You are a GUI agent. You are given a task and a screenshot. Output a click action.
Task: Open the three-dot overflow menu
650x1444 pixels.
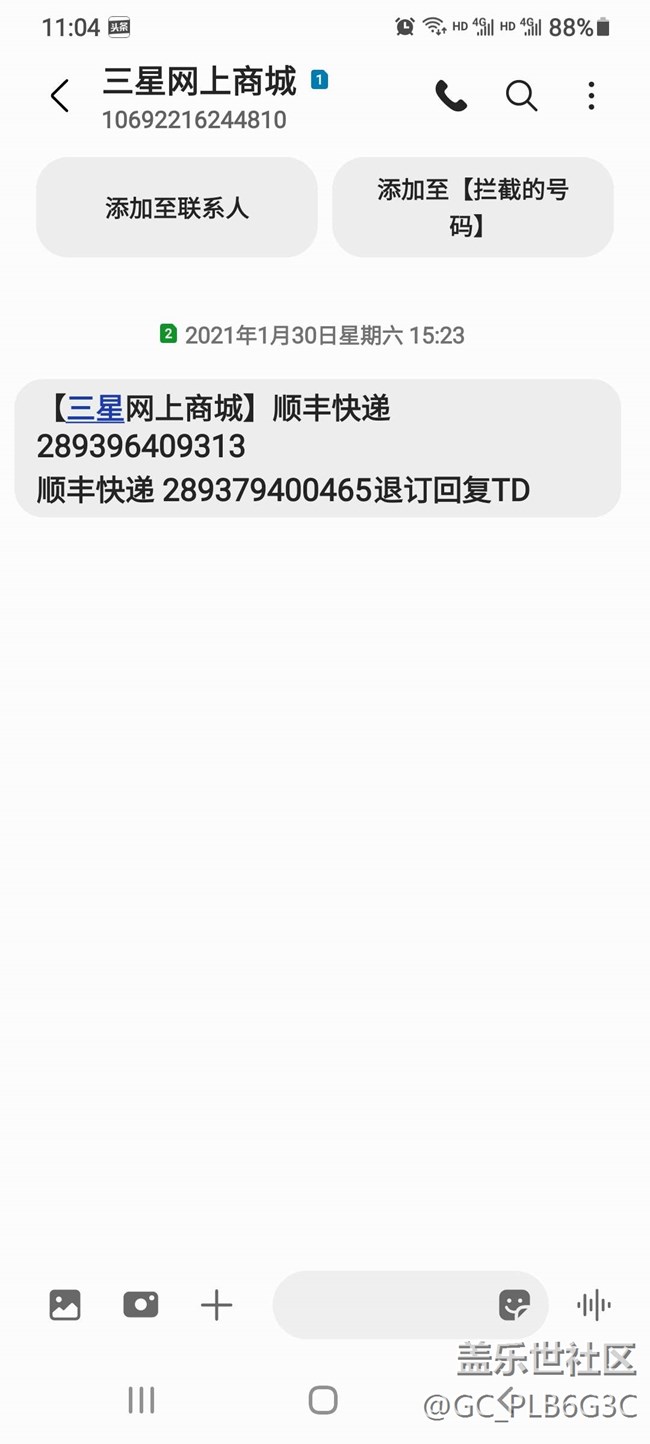[x=591, y=96]
